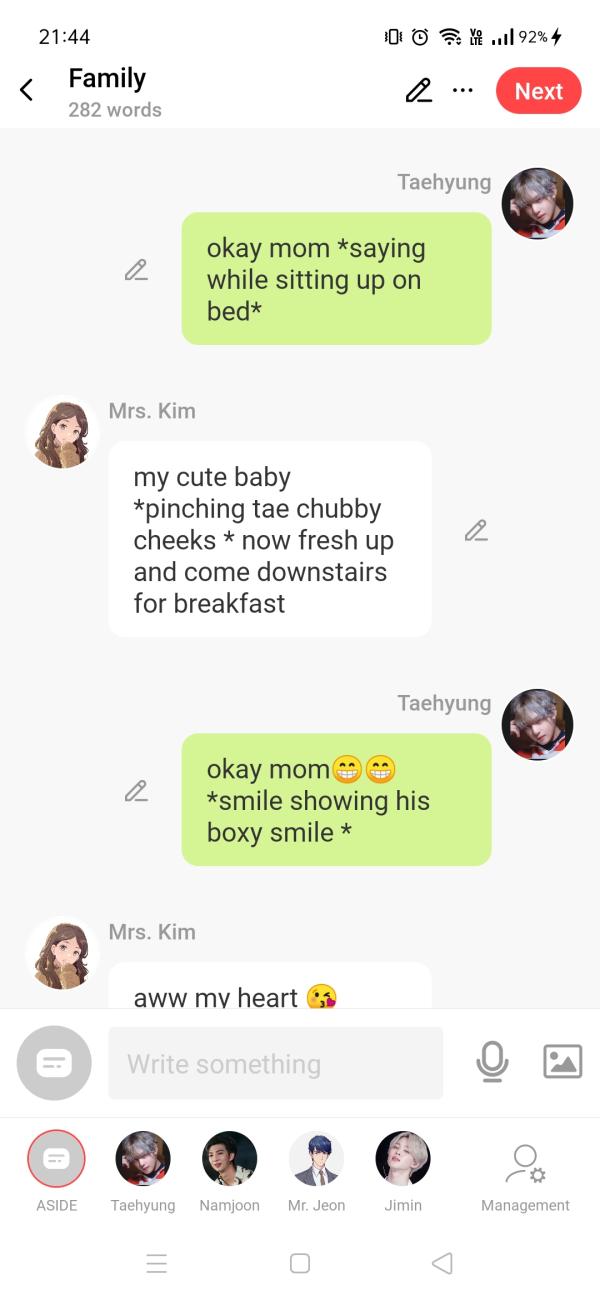Viewport: 600px width, 1300px height.
Task: Go back from the Family chat
Action: (x=27, y=90)
